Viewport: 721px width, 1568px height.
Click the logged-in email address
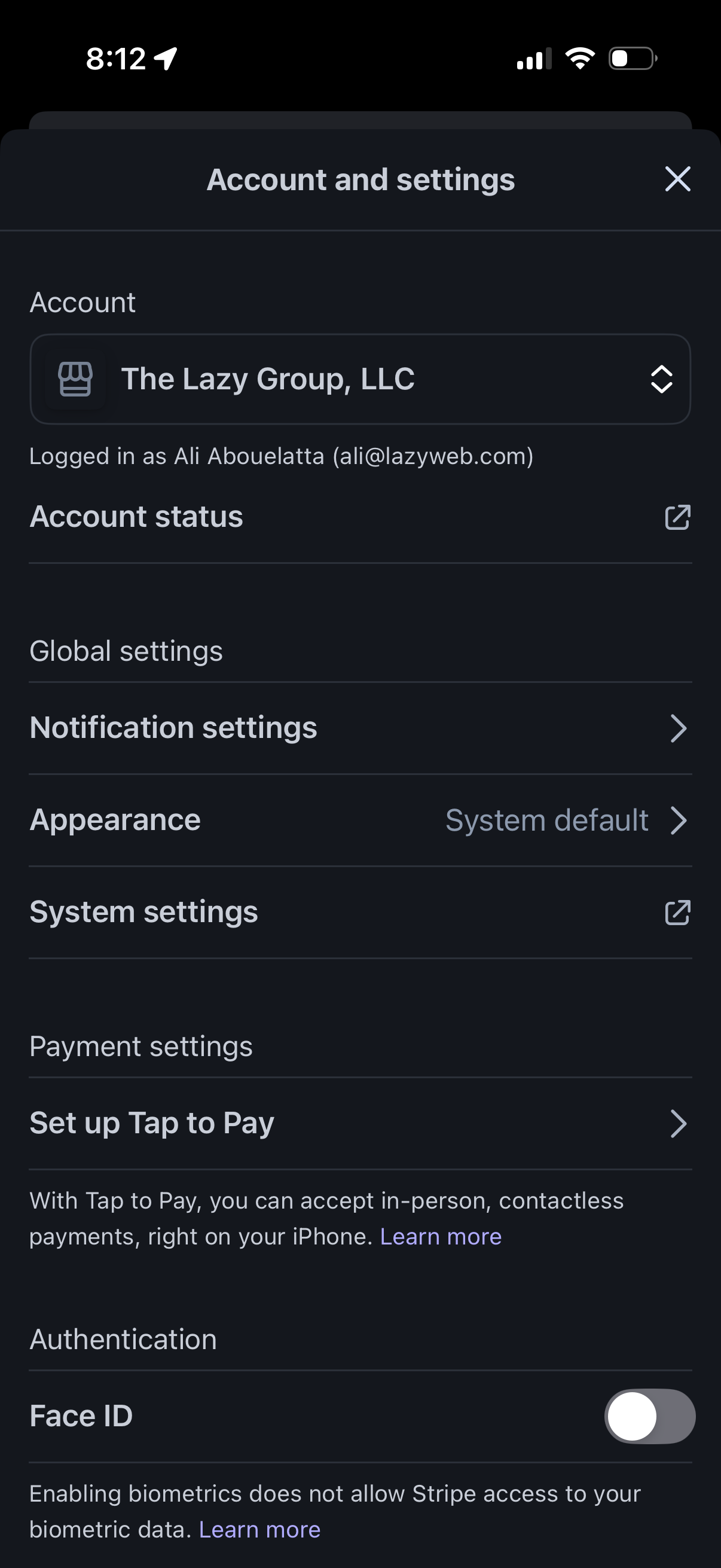[x=433, y=457]
